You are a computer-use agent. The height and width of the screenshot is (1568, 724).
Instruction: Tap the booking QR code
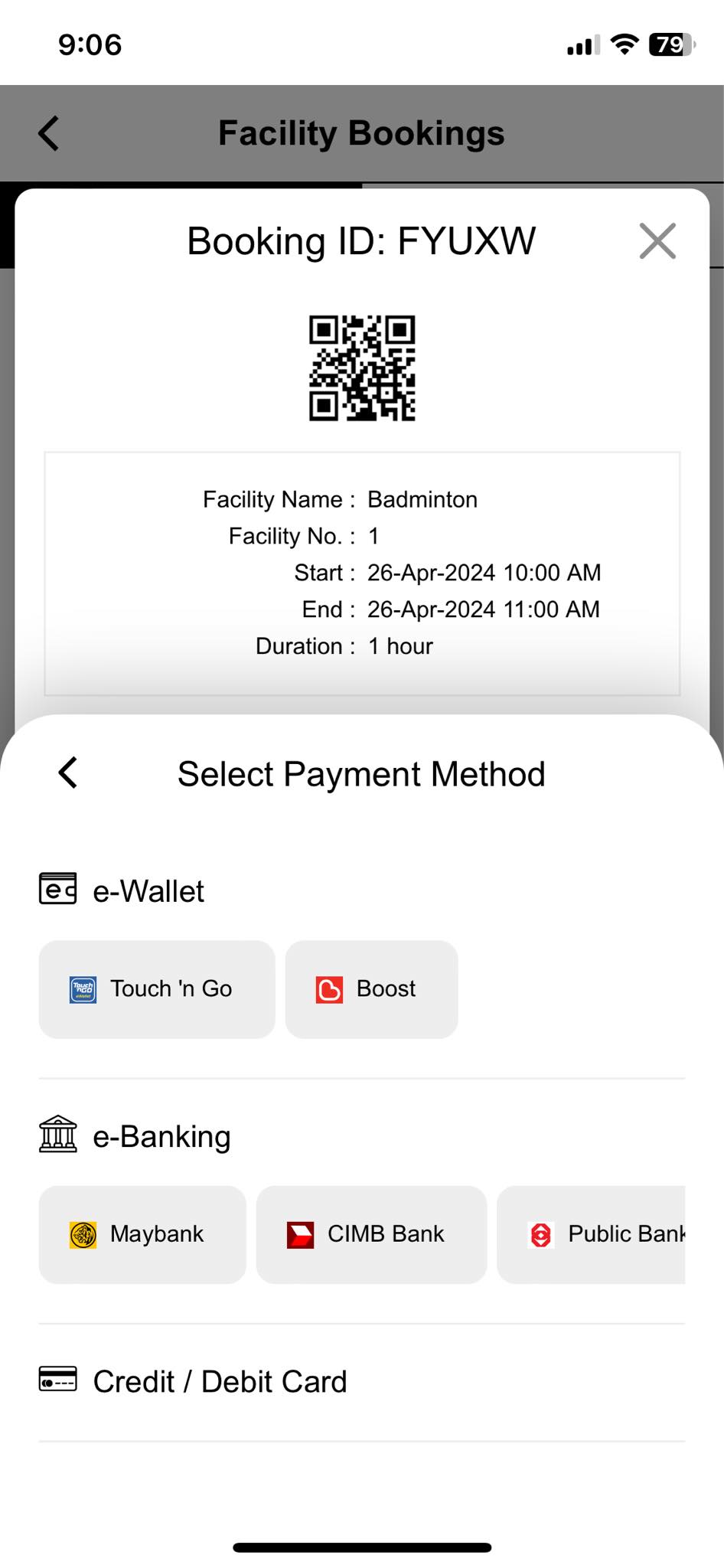[362, 370]
